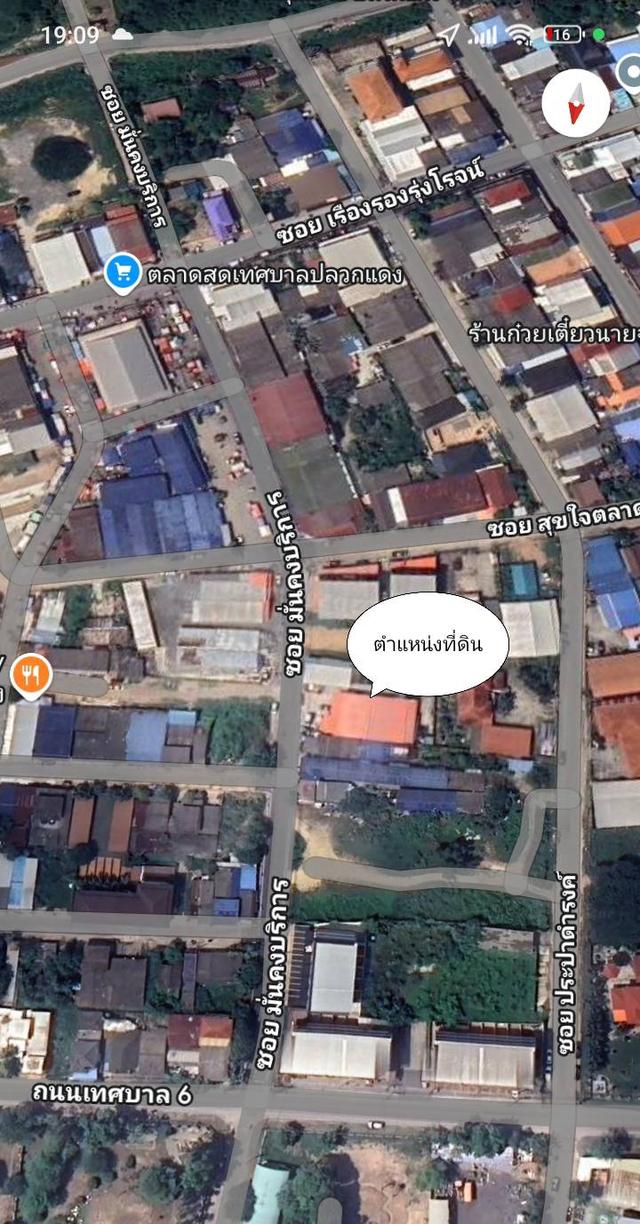Select the orange restaurant pin
The image size is (640, 1224).
(31, 676)
